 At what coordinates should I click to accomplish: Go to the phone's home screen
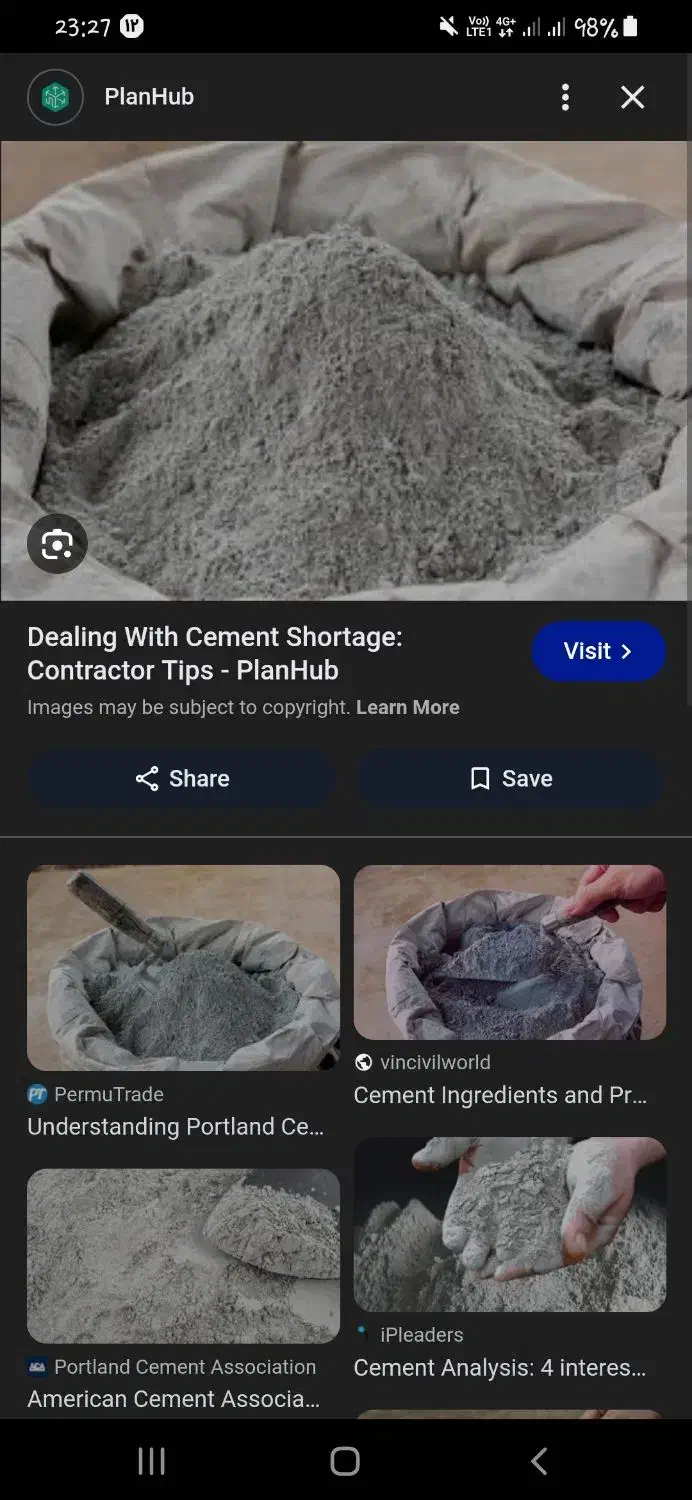(x=345, y=1461)
